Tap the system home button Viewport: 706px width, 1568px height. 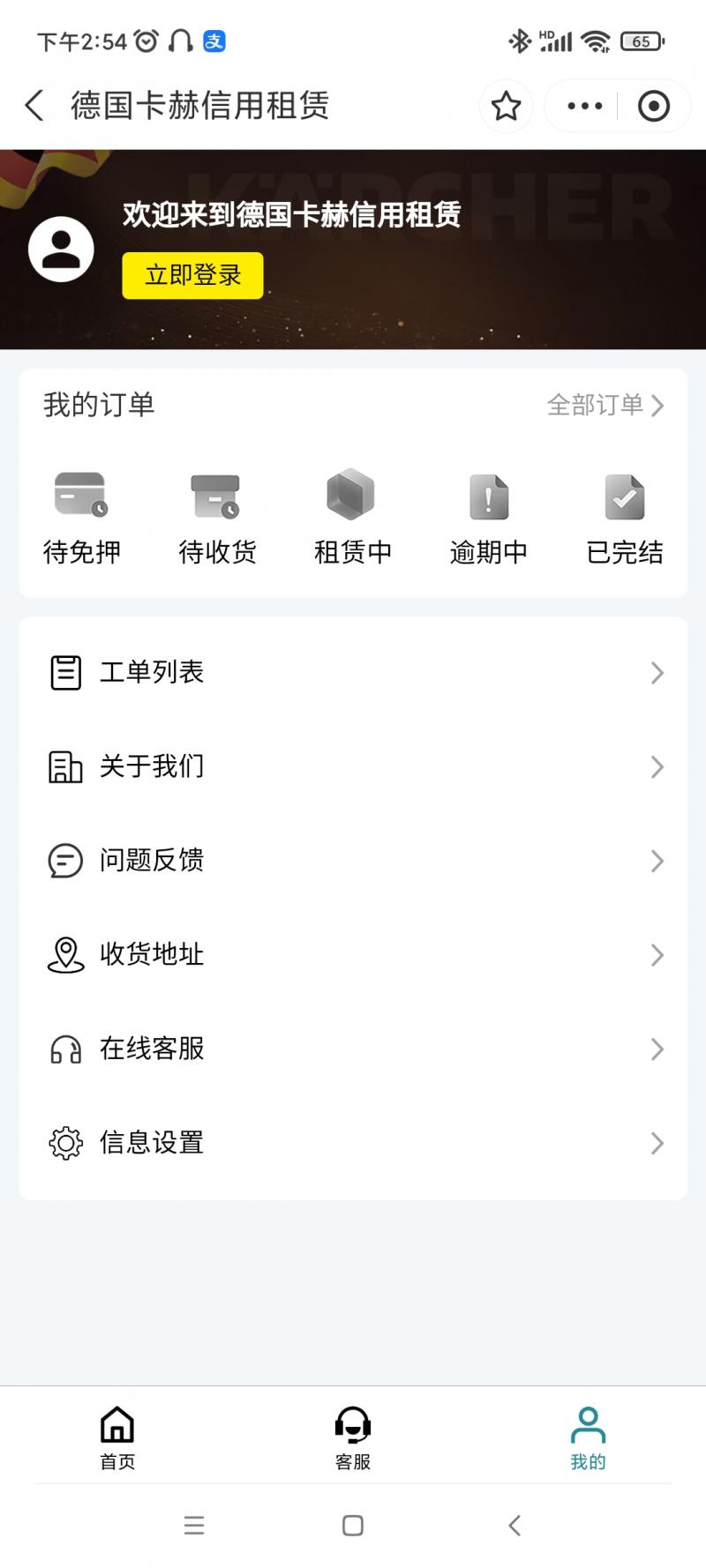[x=353, y=1526]
